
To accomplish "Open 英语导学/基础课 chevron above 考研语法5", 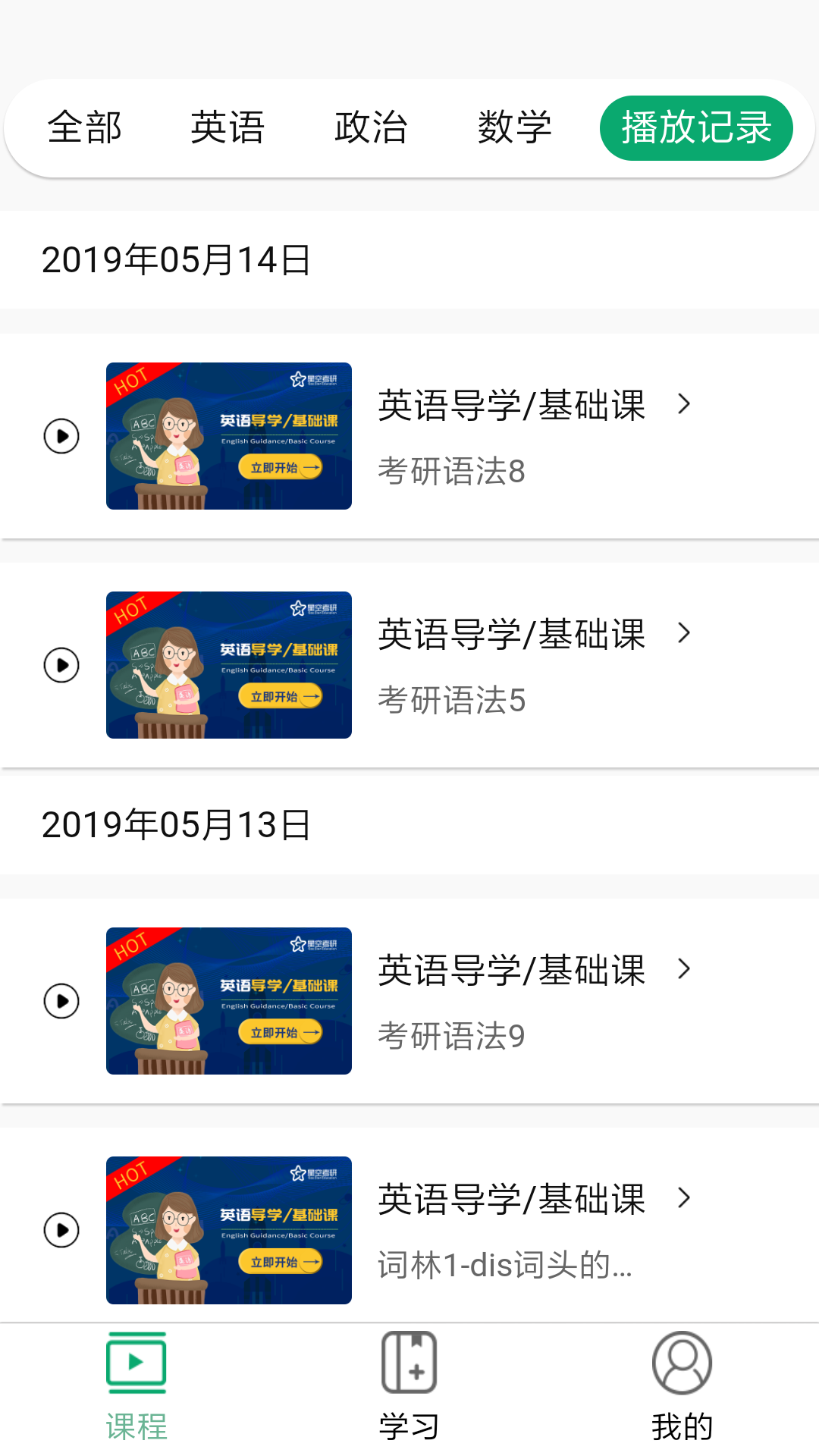I will 684,633.
